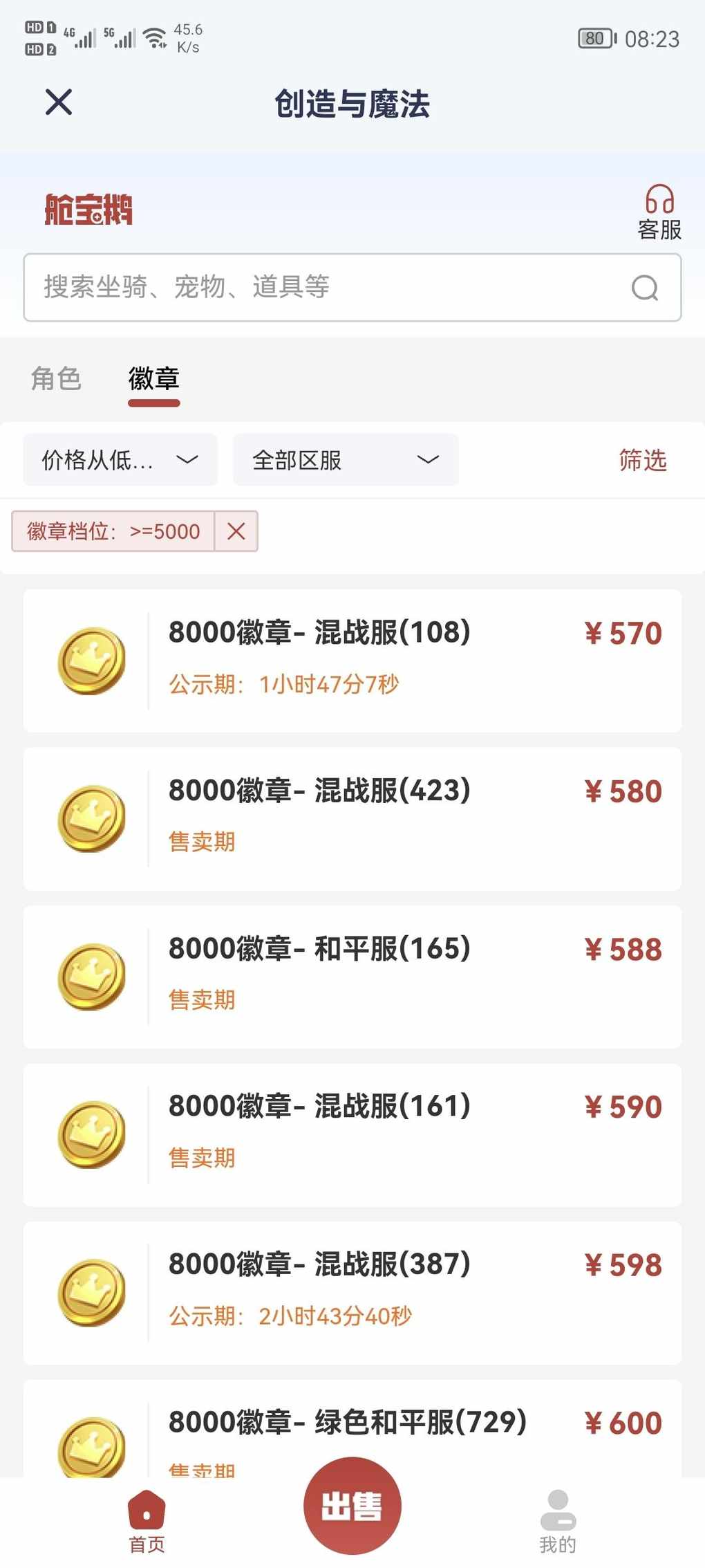Screen dimensions: 705x1568
Task: Open the 全部区服 server dropdown
Action: (x=346, y=460)
